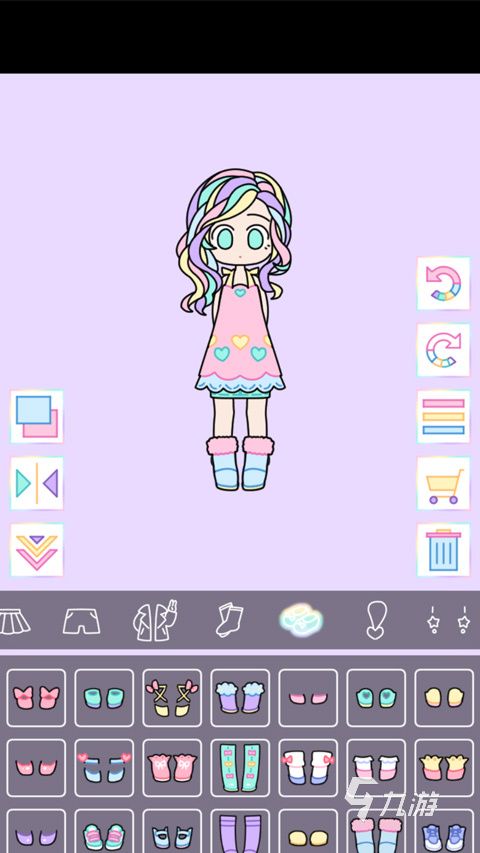Switch to the skirt category
Screen dimensions: 480x853
[14, 621]
